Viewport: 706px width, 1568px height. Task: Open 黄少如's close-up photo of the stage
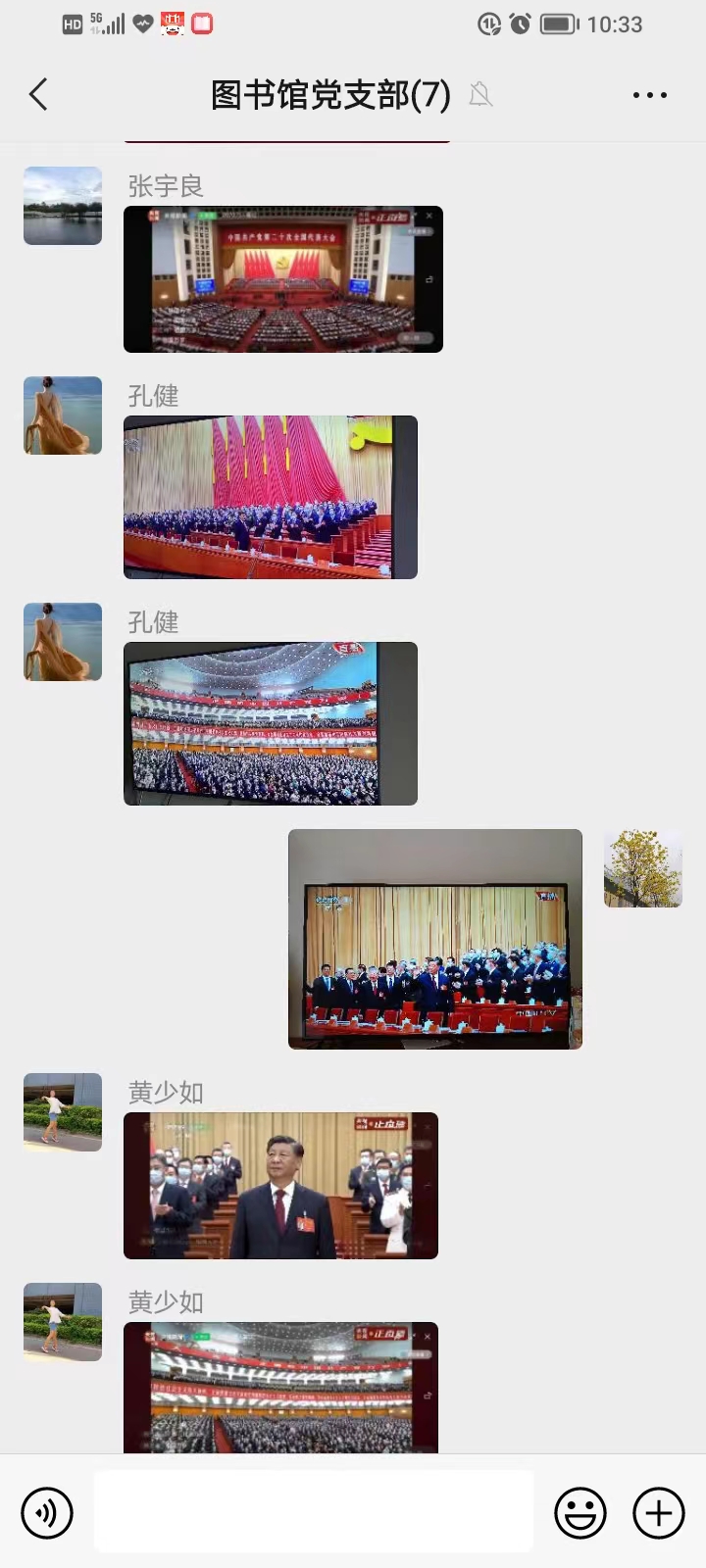(280, 1185)
